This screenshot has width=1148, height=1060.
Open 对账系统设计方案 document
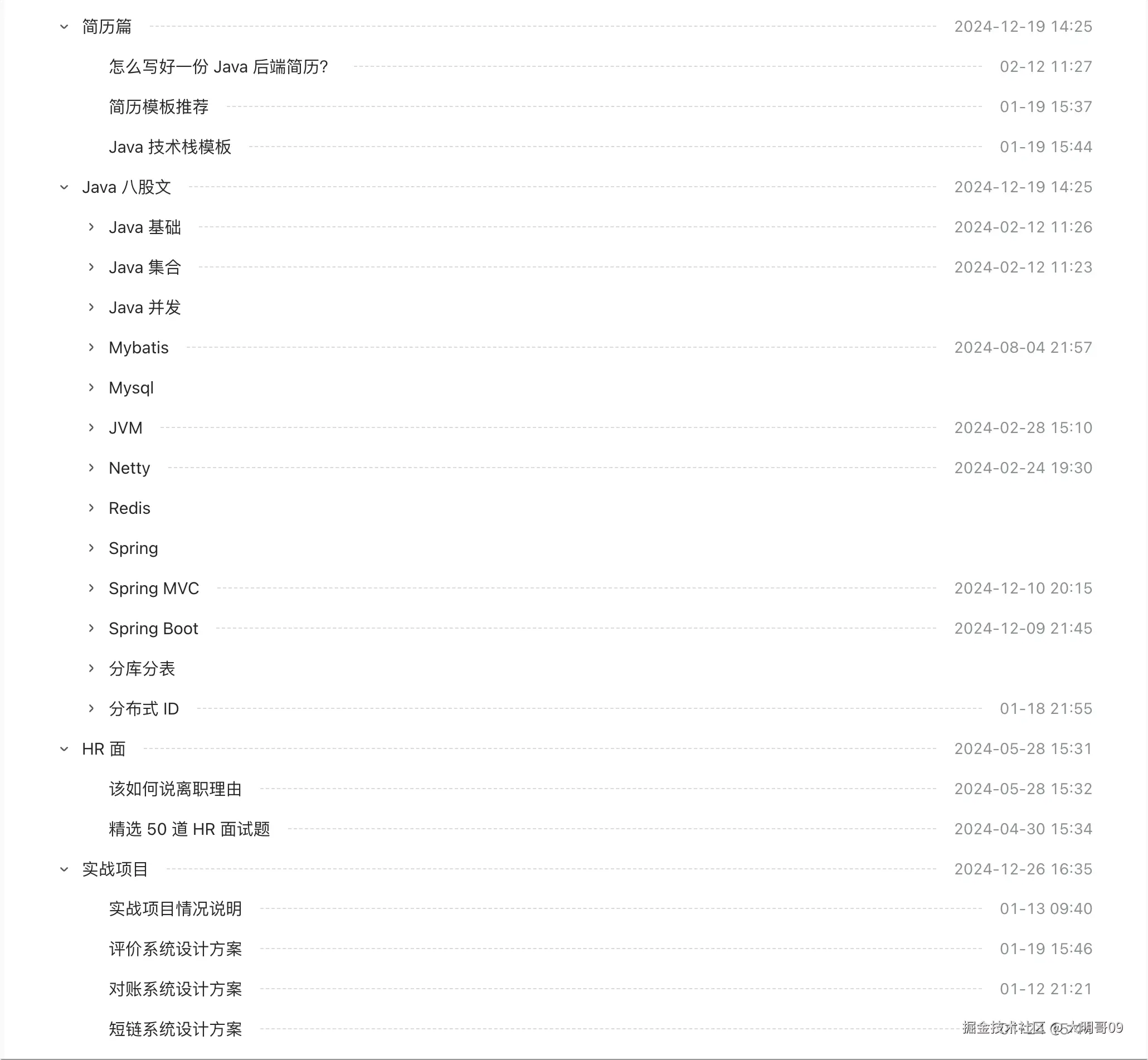tap(175, 989)
